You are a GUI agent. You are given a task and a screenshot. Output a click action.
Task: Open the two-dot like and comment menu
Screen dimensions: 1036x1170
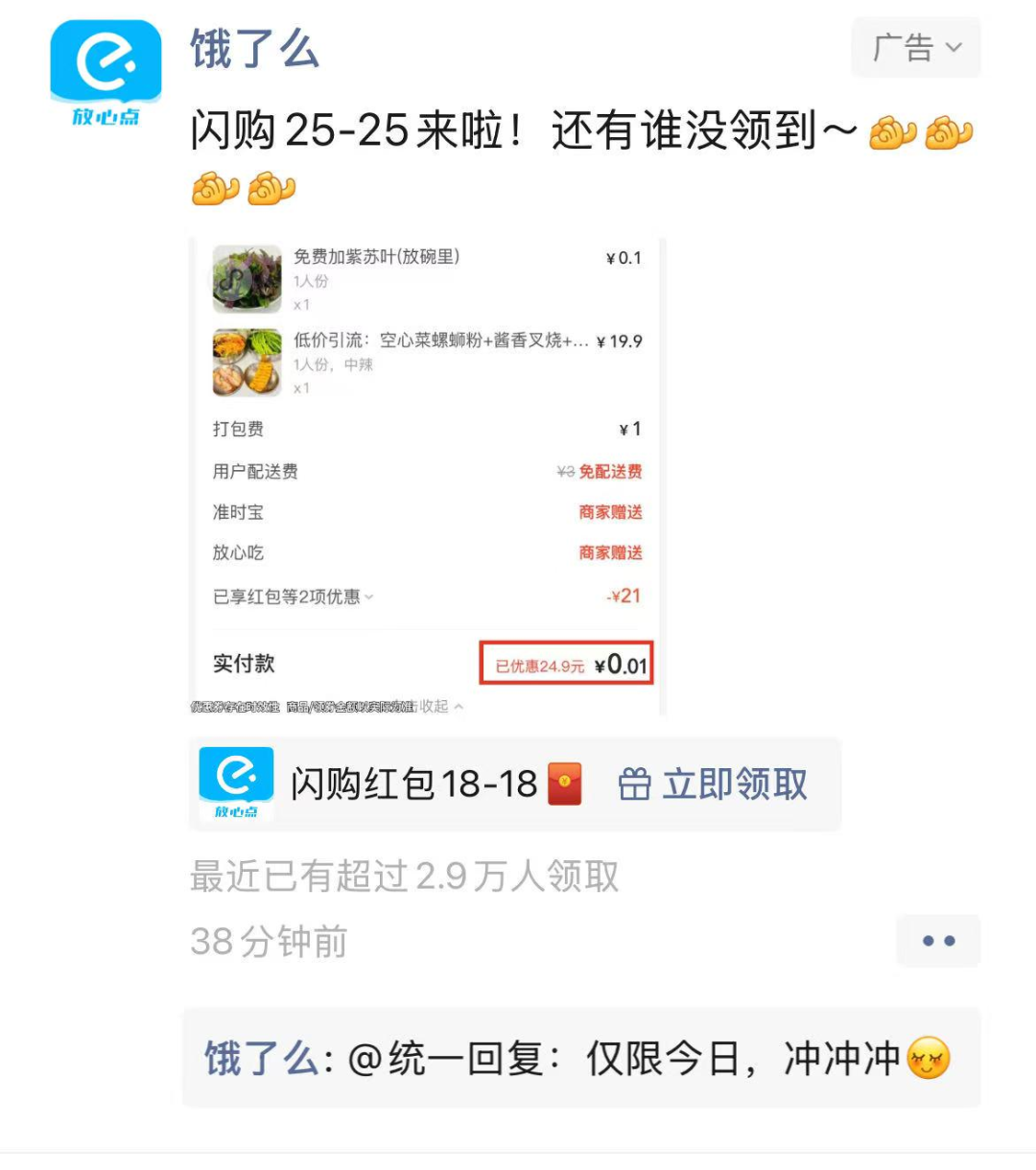(x=937, y=941)
